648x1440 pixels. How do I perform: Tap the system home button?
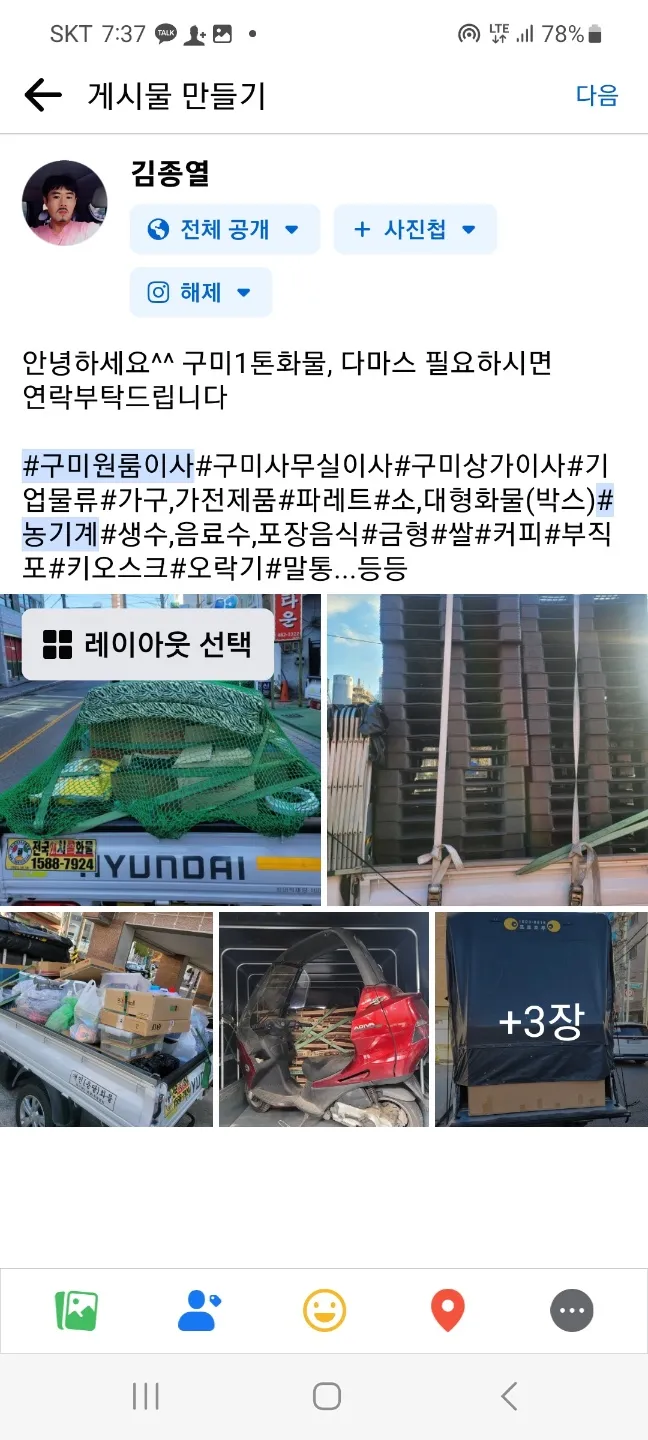(326, 1397)
